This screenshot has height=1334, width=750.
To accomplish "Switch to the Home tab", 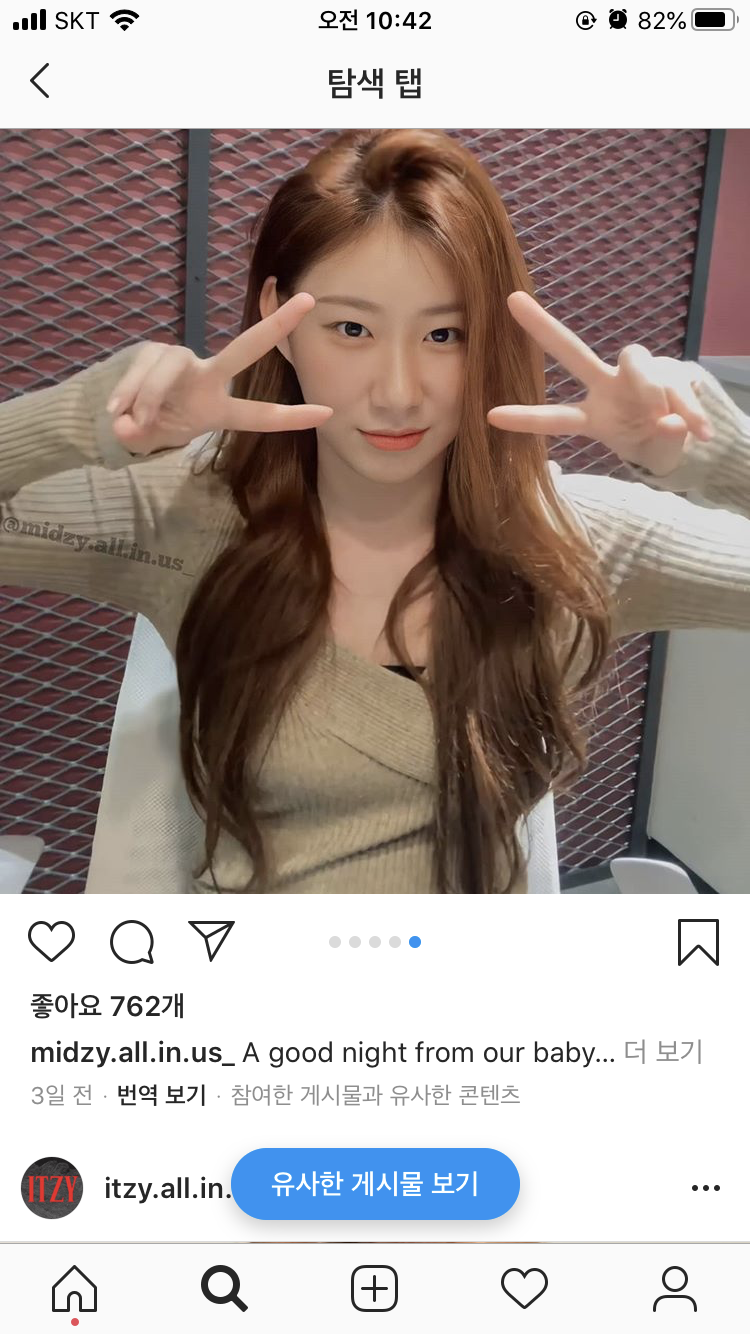I will coord(75,1289).
